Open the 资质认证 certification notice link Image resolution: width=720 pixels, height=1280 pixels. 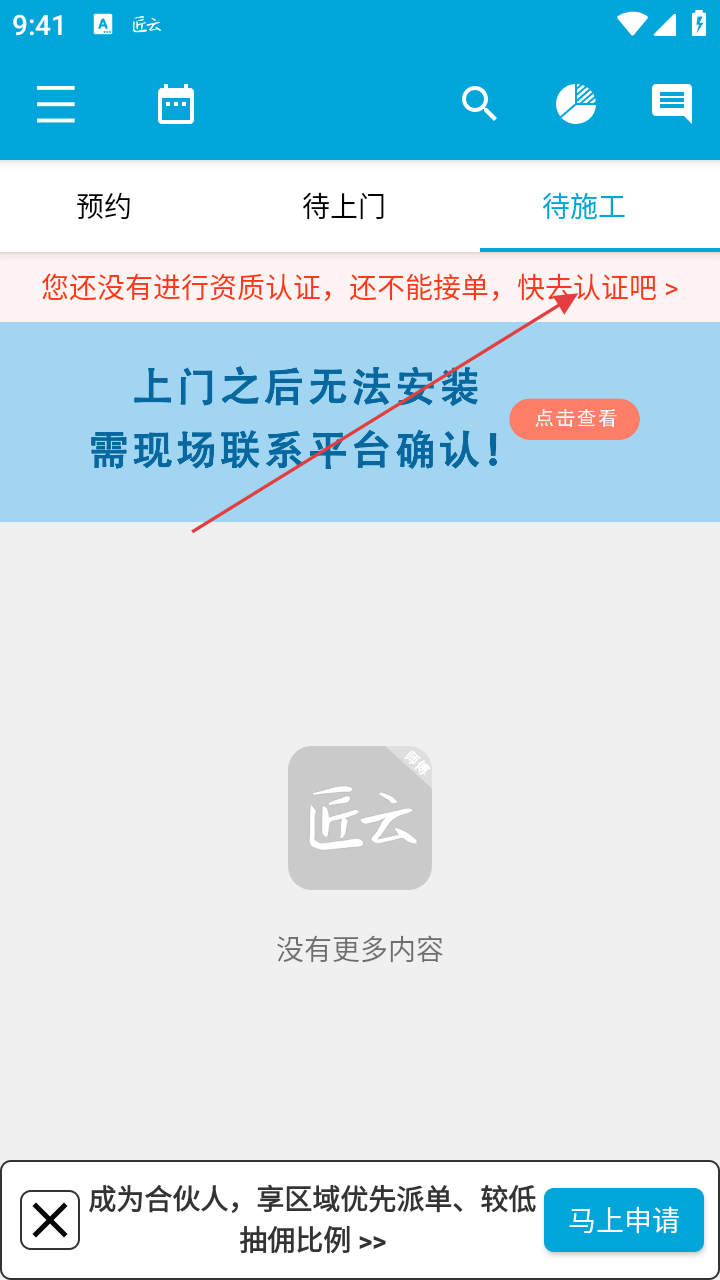coord(360,288)
